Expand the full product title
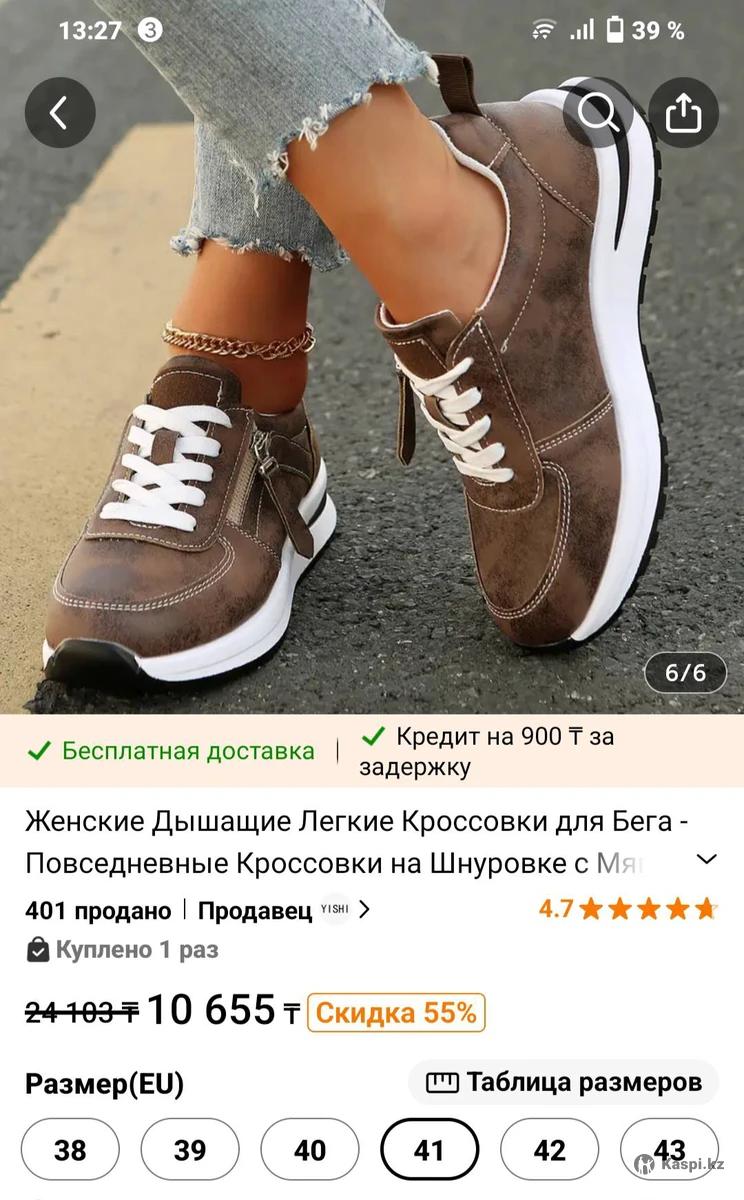The height and width of the screenshot is (1200, 744). pyautogui.click(x=707, y=859)
